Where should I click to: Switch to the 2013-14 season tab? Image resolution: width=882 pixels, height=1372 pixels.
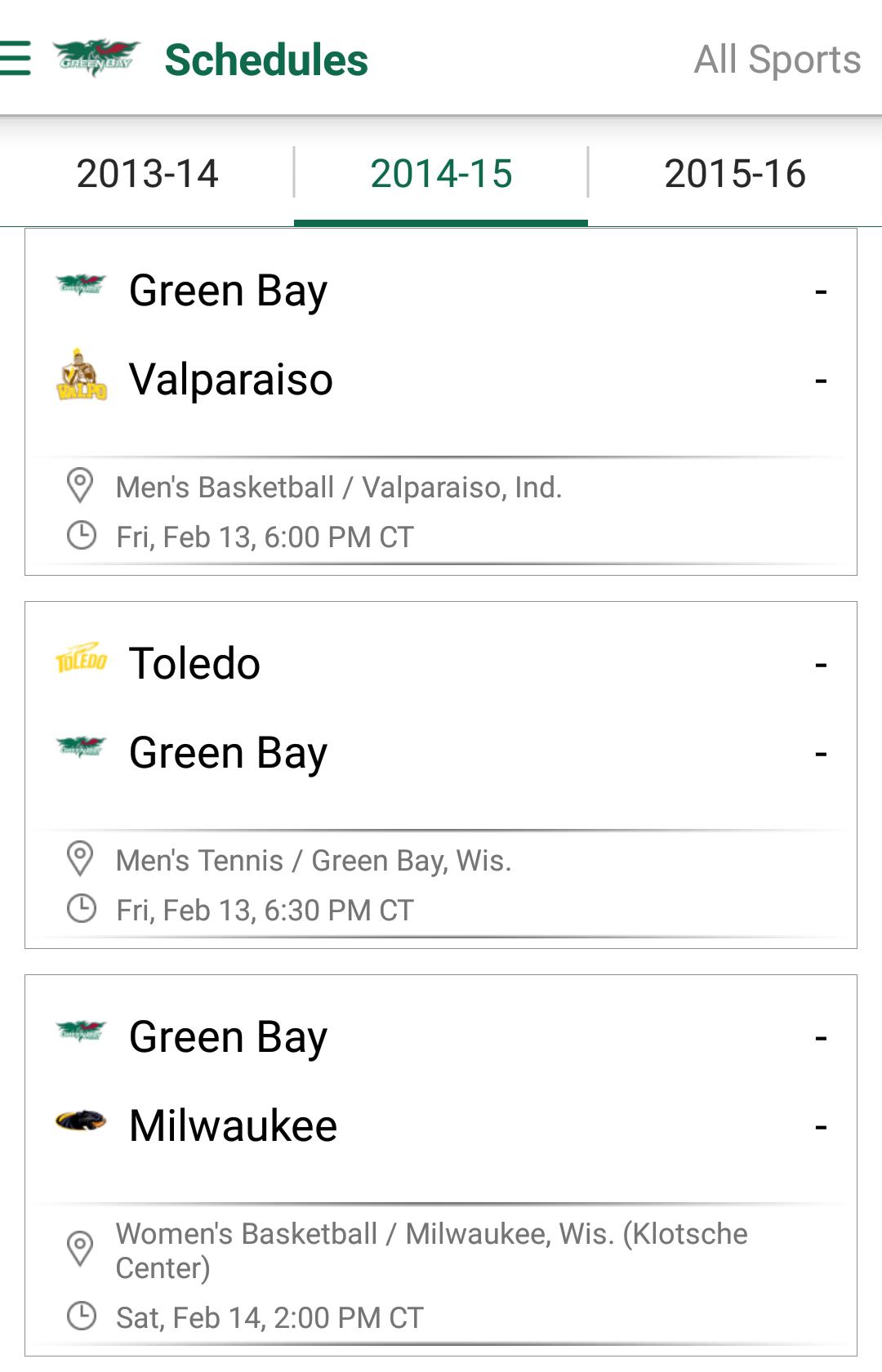pyautogui.click(x=147, y=173)
